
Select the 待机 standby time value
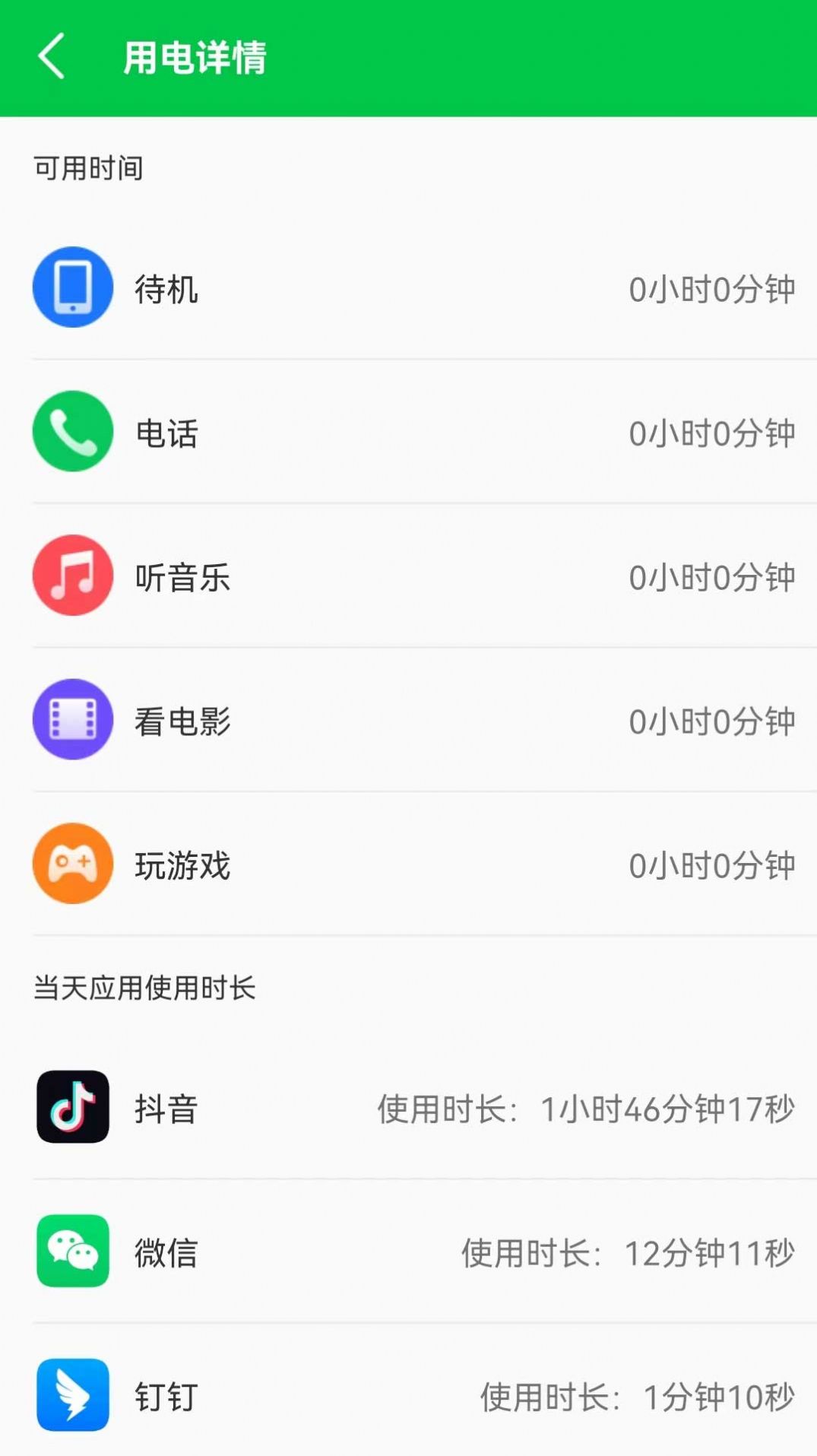(713, 287)
